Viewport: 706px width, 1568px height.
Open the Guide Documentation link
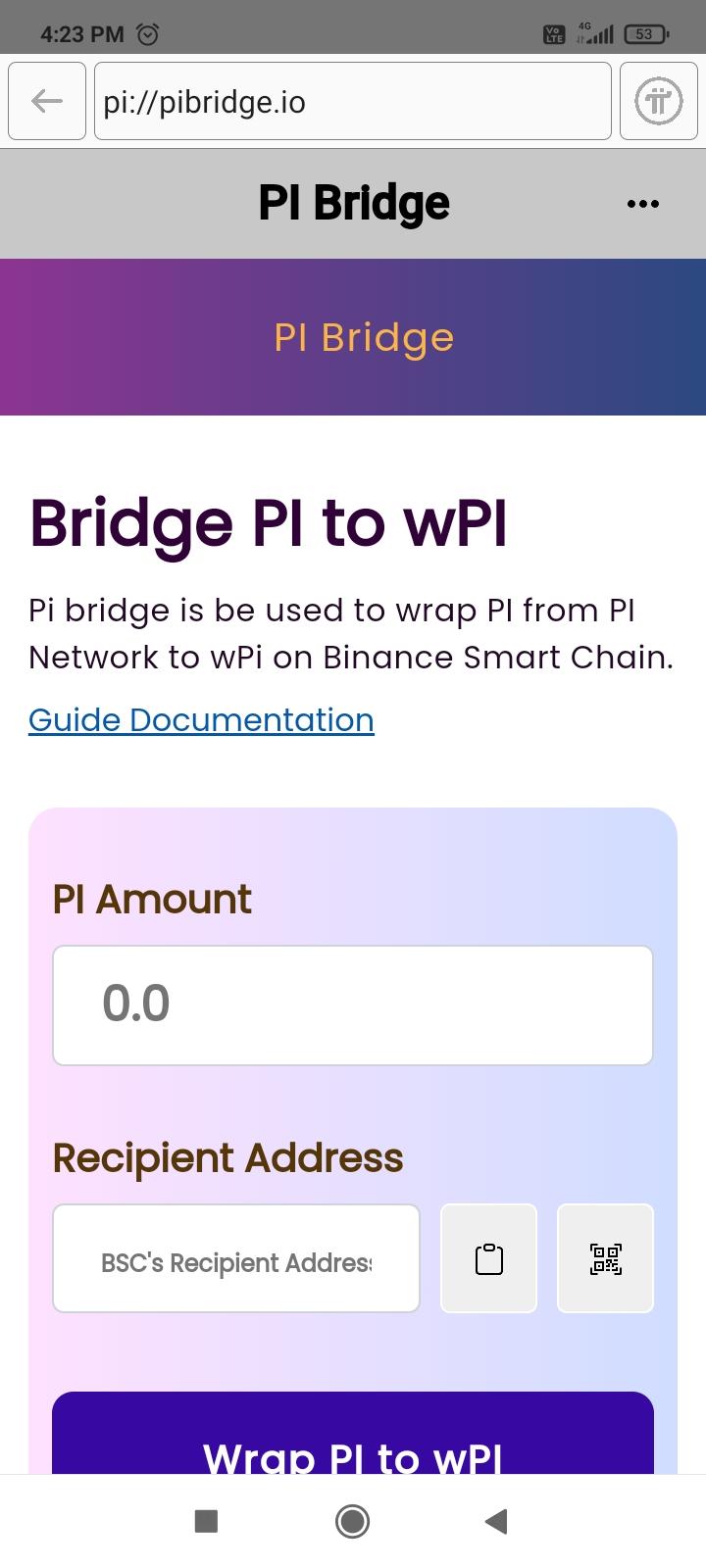point(201,720)
